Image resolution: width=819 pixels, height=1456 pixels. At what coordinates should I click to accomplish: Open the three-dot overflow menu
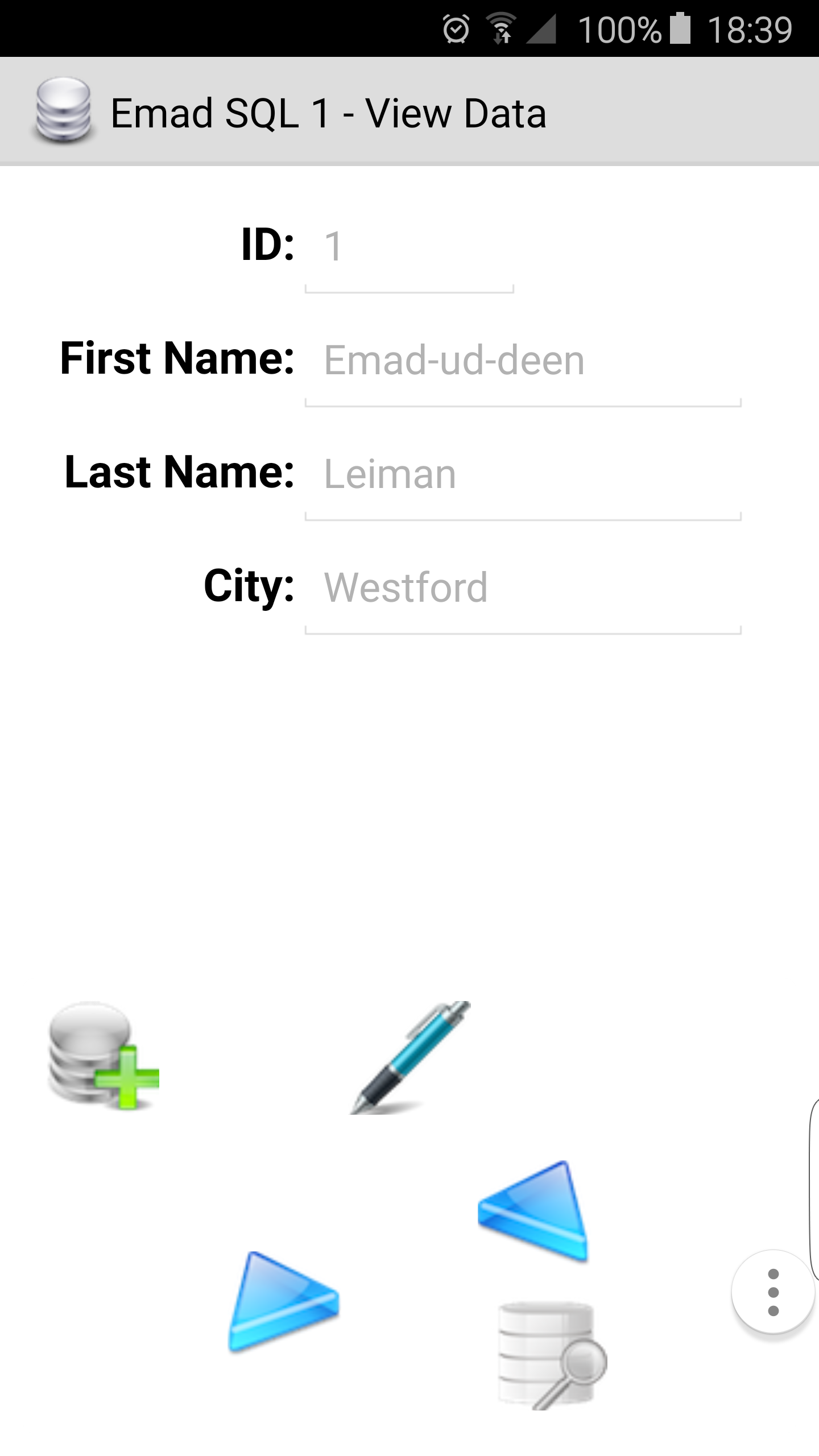[x=772, y=1292]
